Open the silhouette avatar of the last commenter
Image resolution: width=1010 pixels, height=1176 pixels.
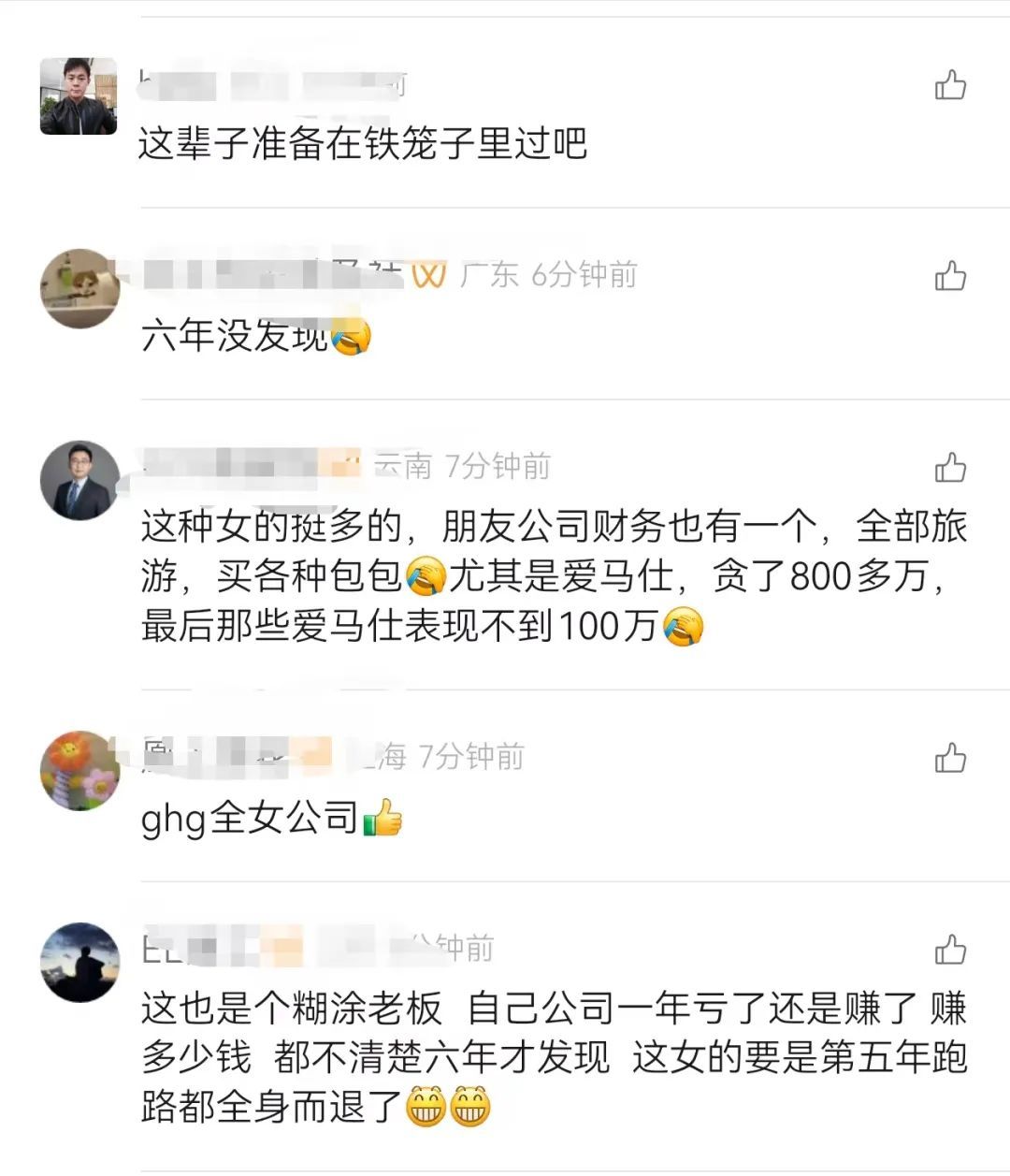coord(79,957)
